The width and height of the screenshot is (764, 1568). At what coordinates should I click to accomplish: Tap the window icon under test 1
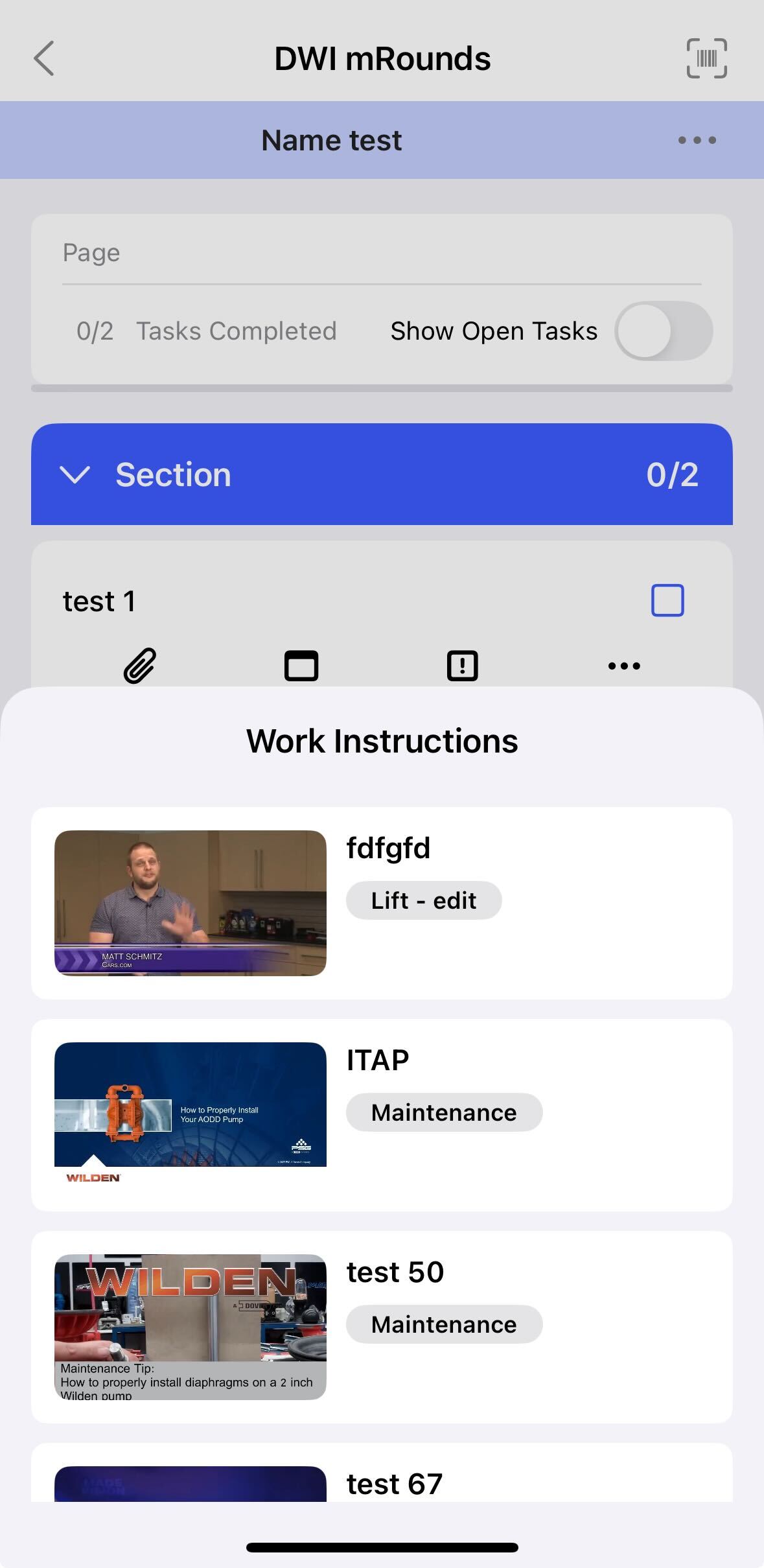(301, 666)
